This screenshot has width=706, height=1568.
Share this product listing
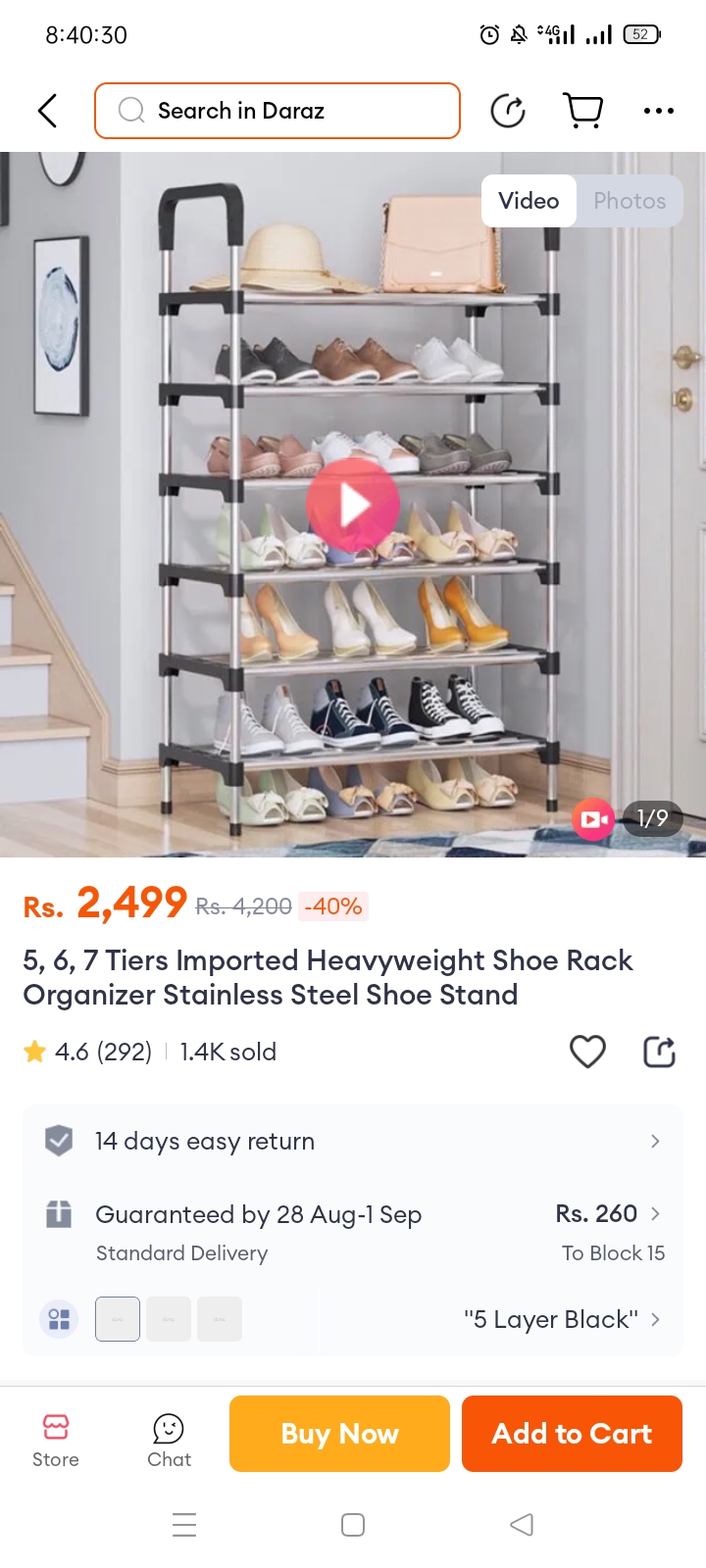pos(659,1052)
